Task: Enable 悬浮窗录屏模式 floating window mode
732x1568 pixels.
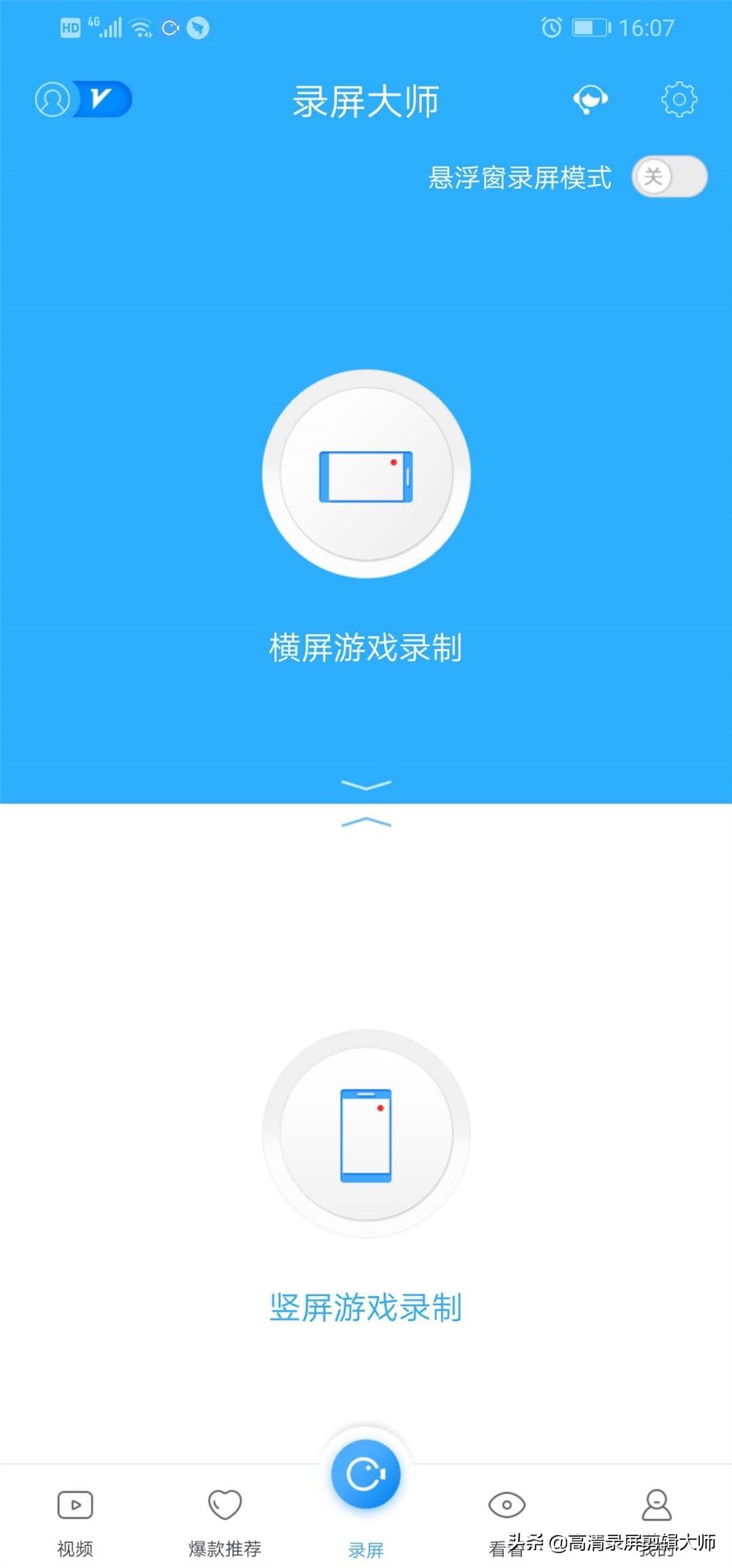Action: click(x=670, y=177)
